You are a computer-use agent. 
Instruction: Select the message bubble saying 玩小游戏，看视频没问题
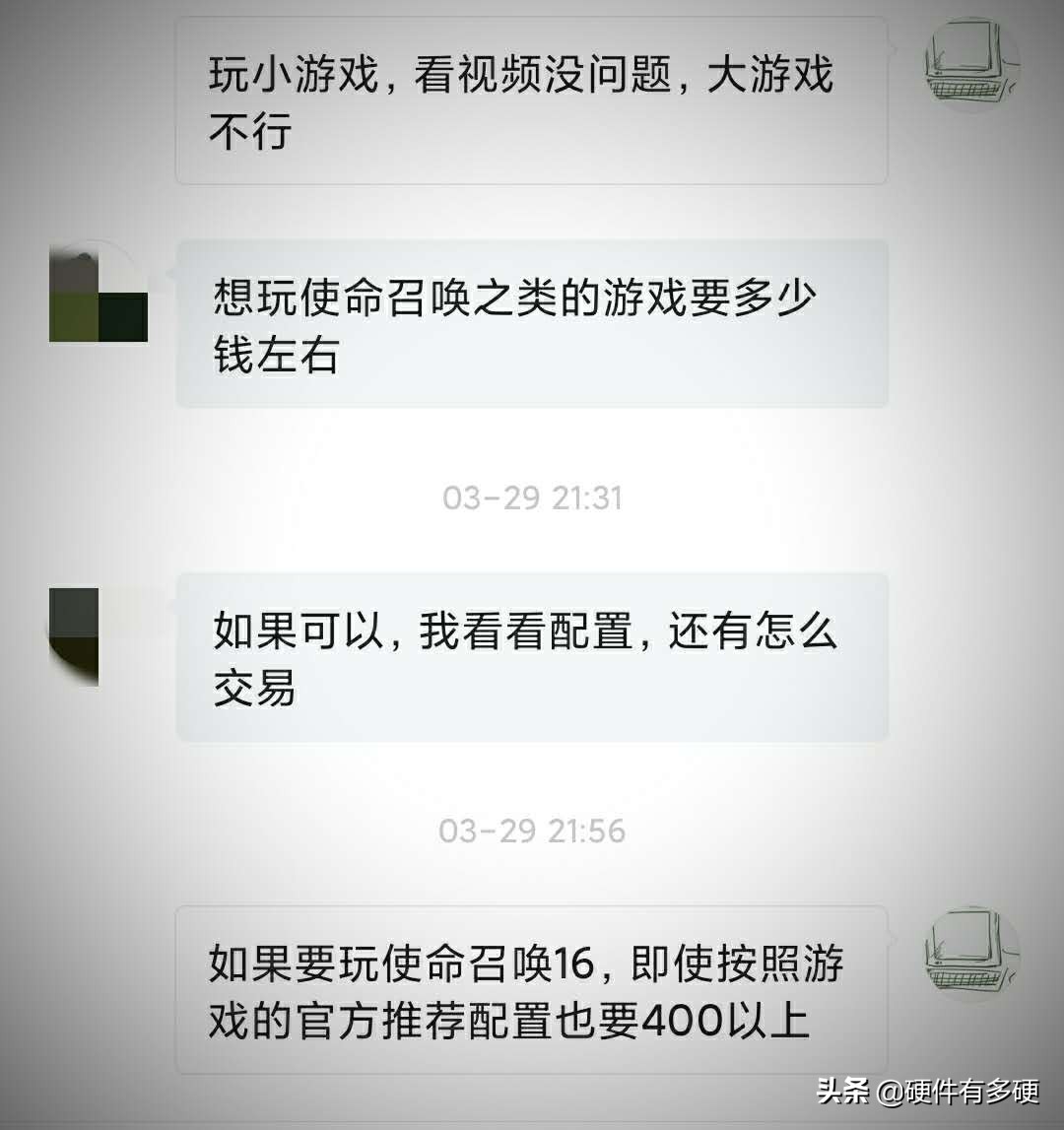(x=532, y=99)
